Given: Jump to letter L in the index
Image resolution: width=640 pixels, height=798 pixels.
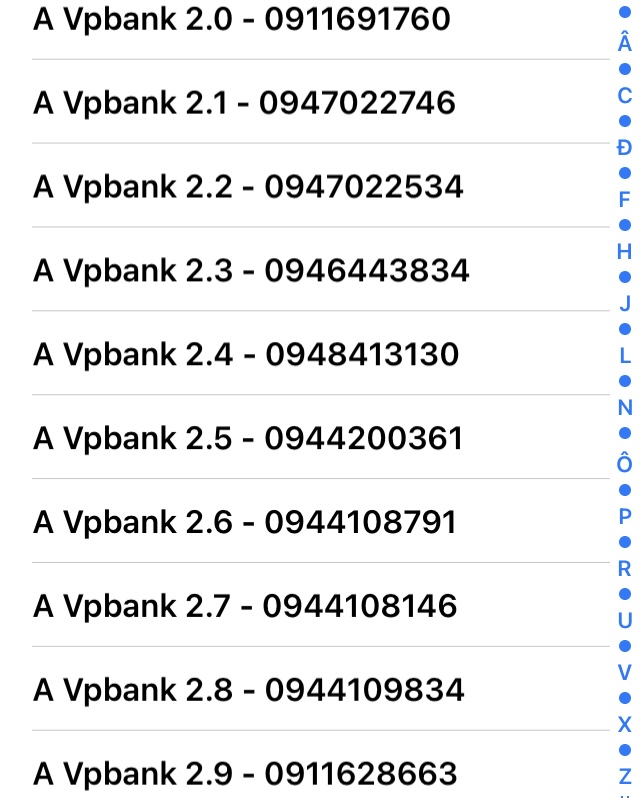Looking at the screenshot, I should tap(625, 356).
